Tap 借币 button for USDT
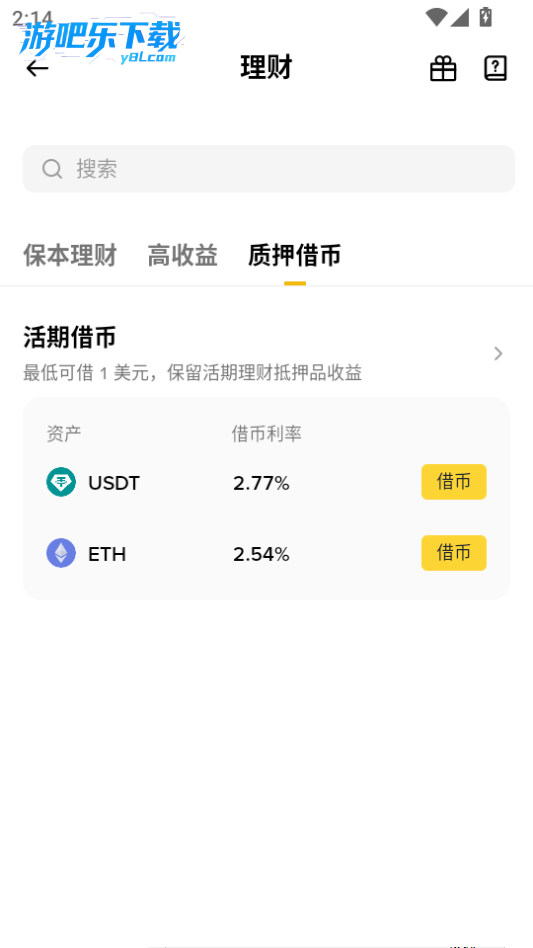This screenshot has width=533, height=948. 454,482
